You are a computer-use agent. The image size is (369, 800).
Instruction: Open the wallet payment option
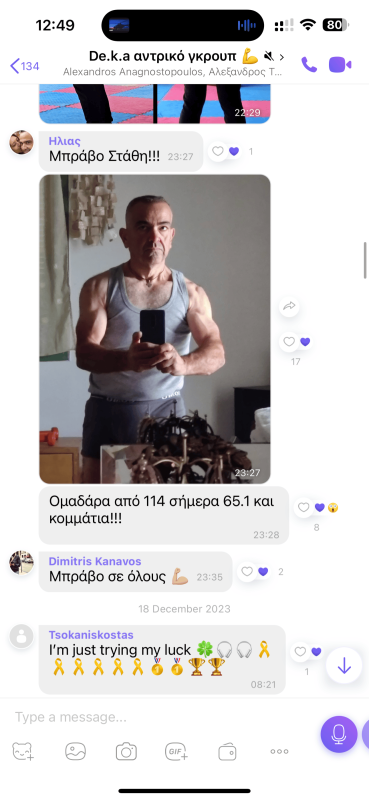(227, 752)
